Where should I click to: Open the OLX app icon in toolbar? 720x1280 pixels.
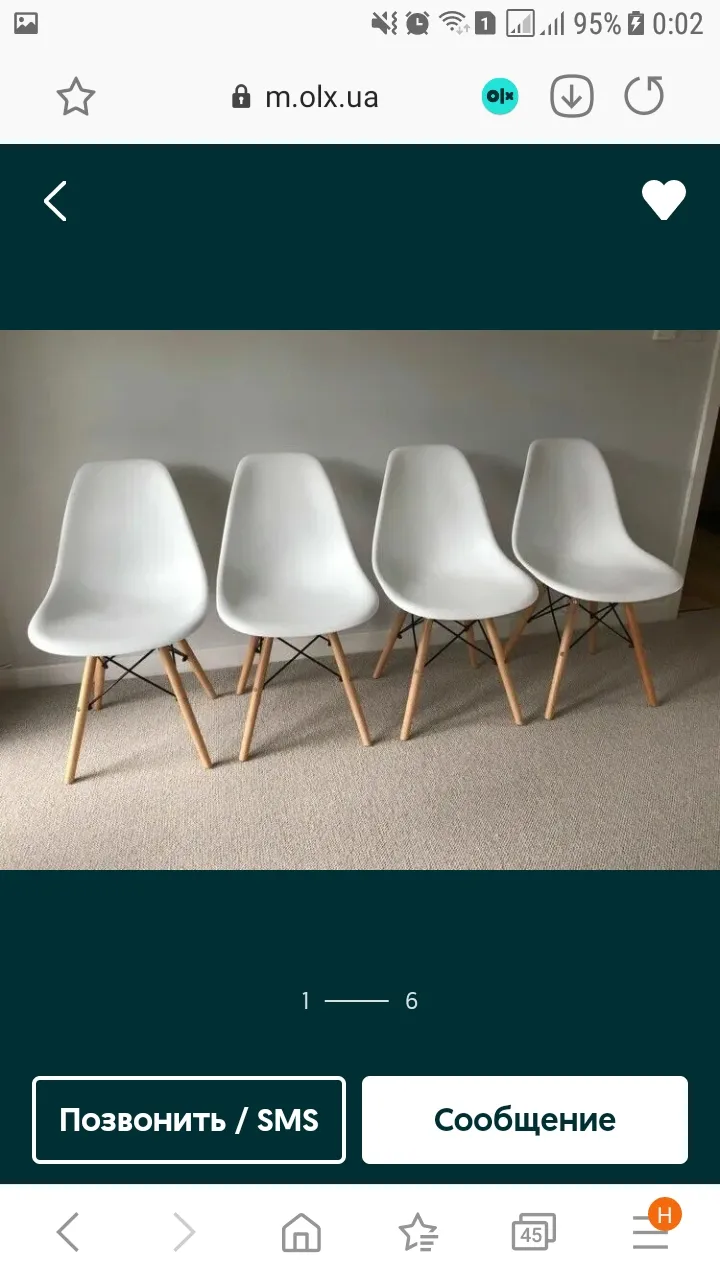pos(500,97)
